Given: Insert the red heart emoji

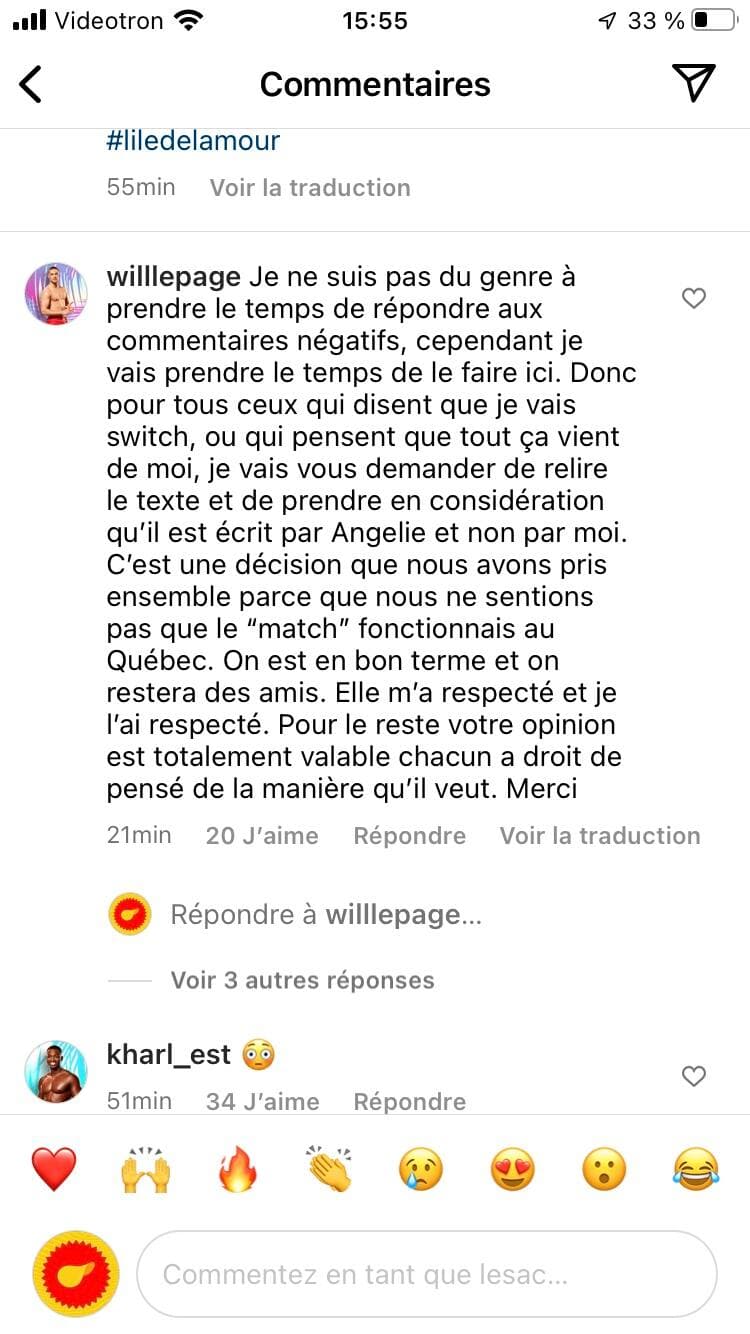Looking at the screenshot, I should 54,1169.
